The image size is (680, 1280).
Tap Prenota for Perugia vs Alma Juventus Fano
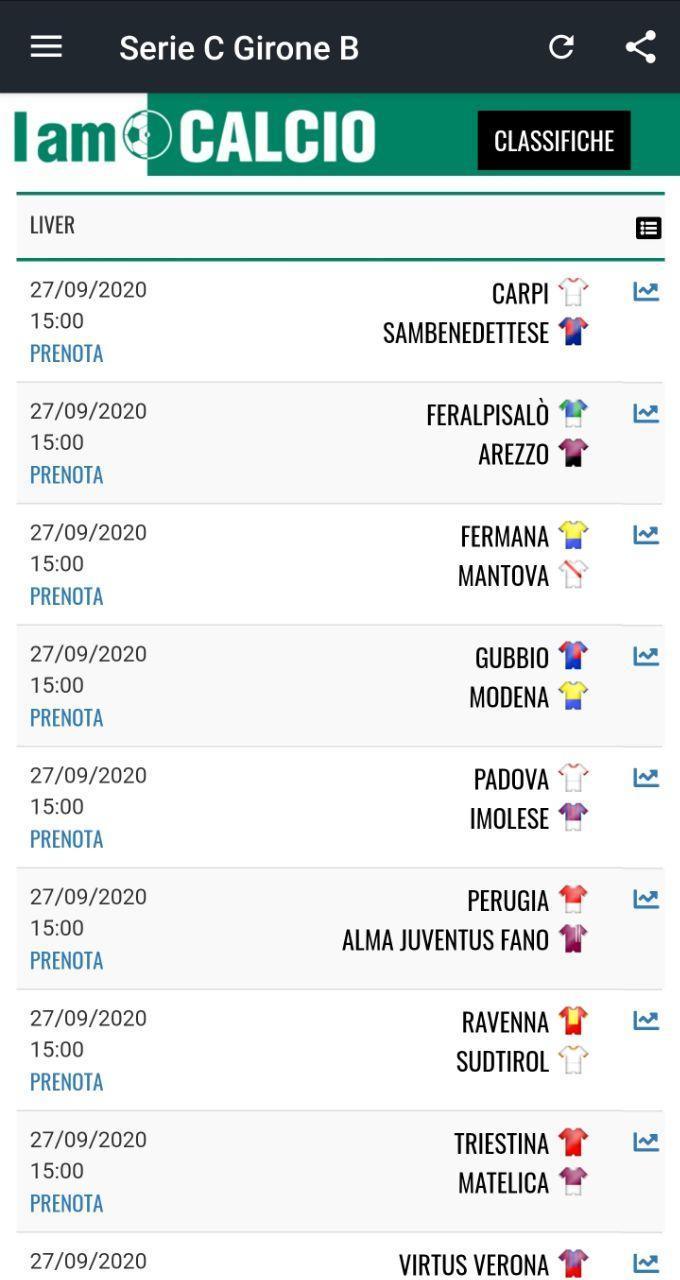66,961
